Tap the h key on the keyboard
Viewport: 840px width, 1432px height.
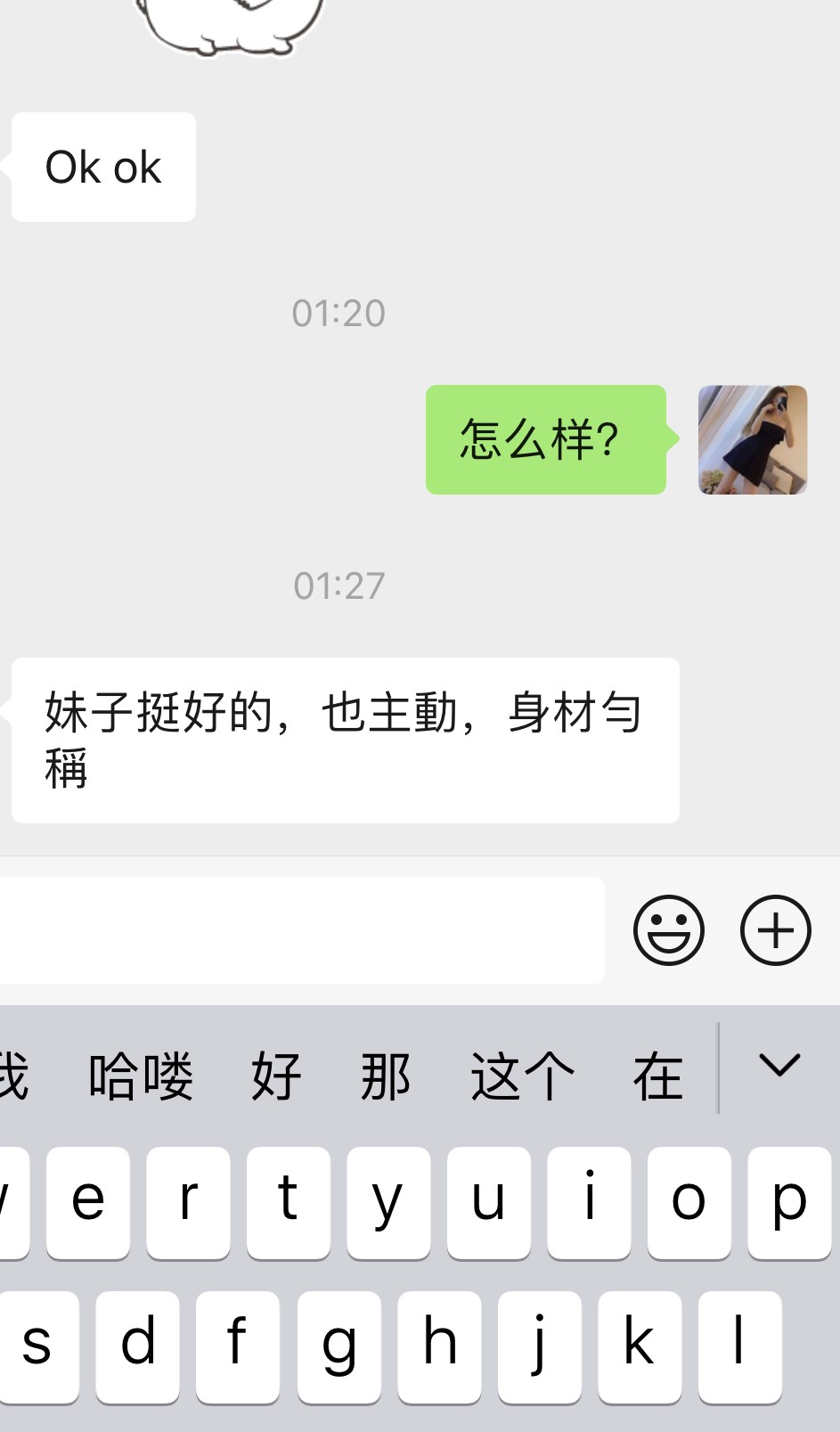(x=439, y=1345)
